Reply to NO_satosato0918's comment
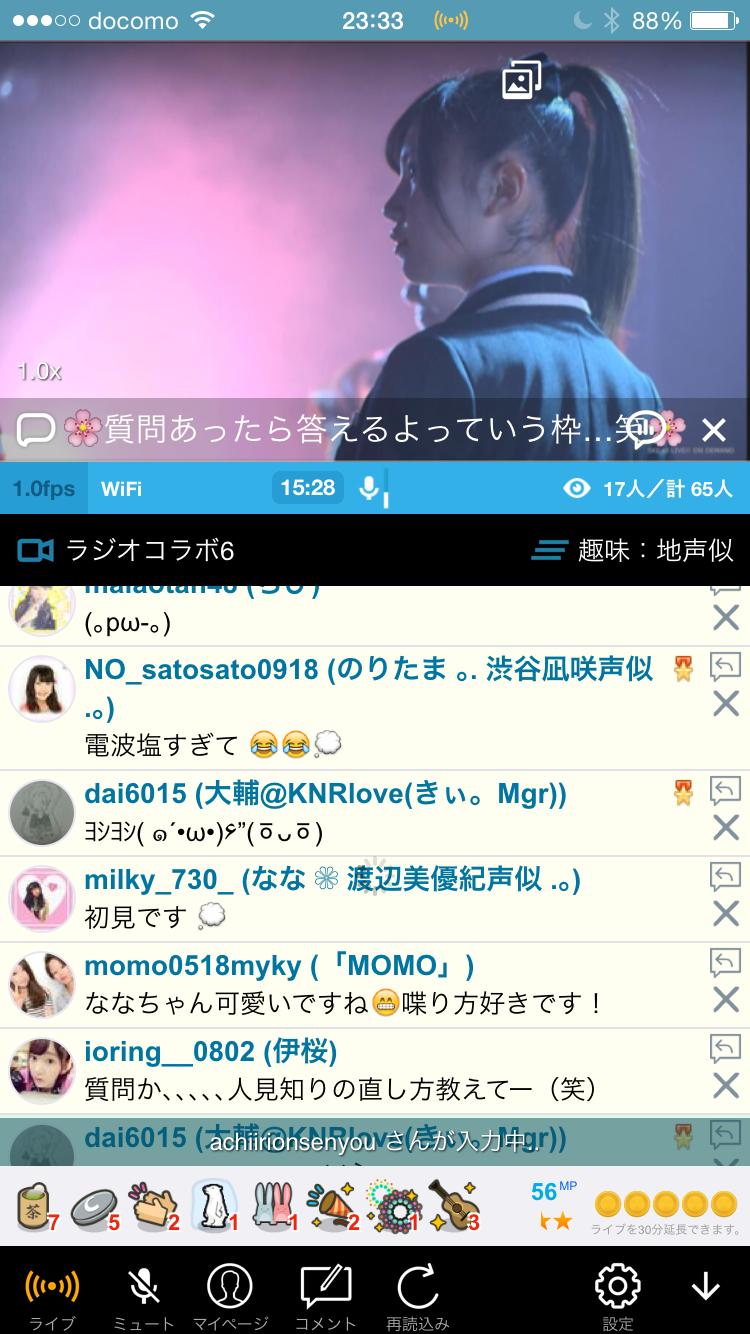 point(725,666)
